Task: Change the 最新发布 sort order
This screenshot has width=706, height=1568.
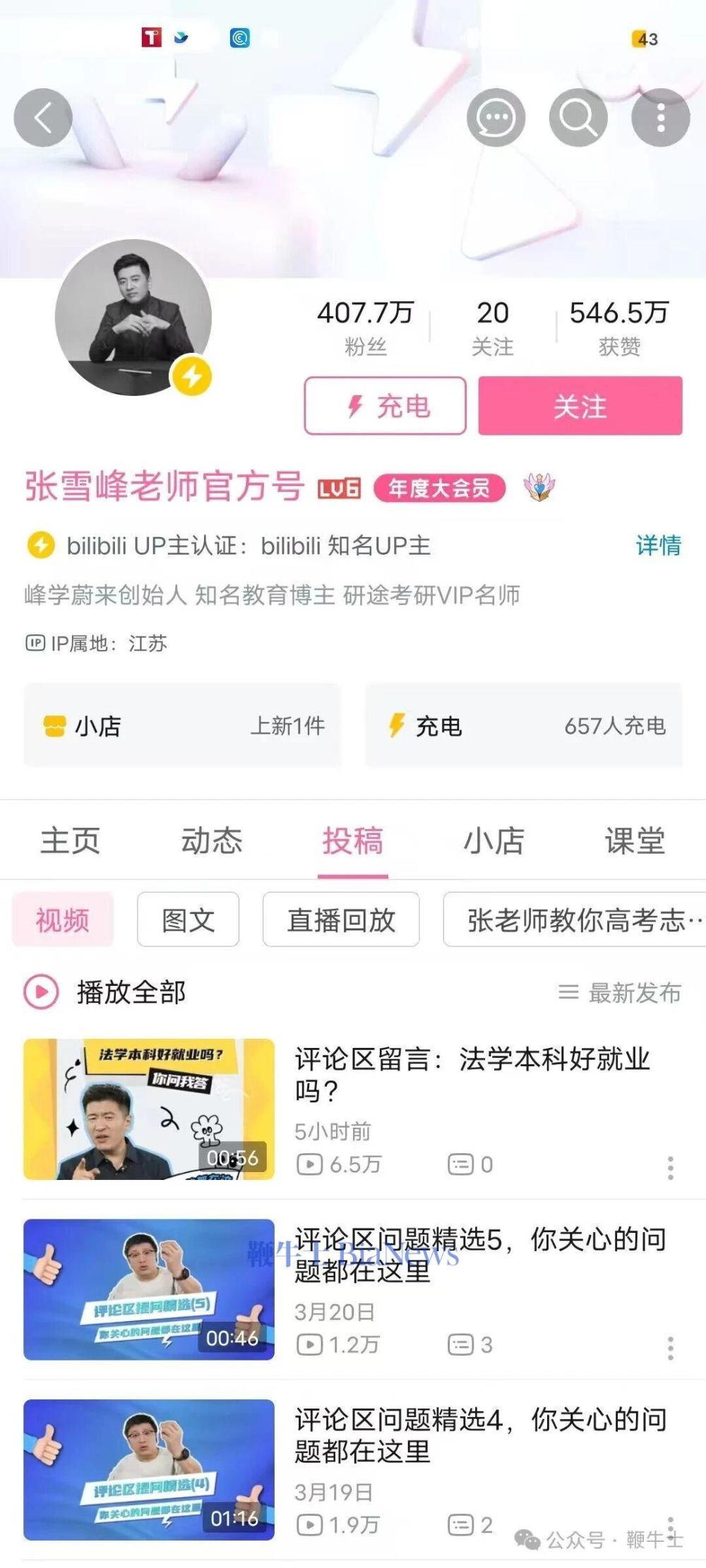Action: click(x=620, y=992)
